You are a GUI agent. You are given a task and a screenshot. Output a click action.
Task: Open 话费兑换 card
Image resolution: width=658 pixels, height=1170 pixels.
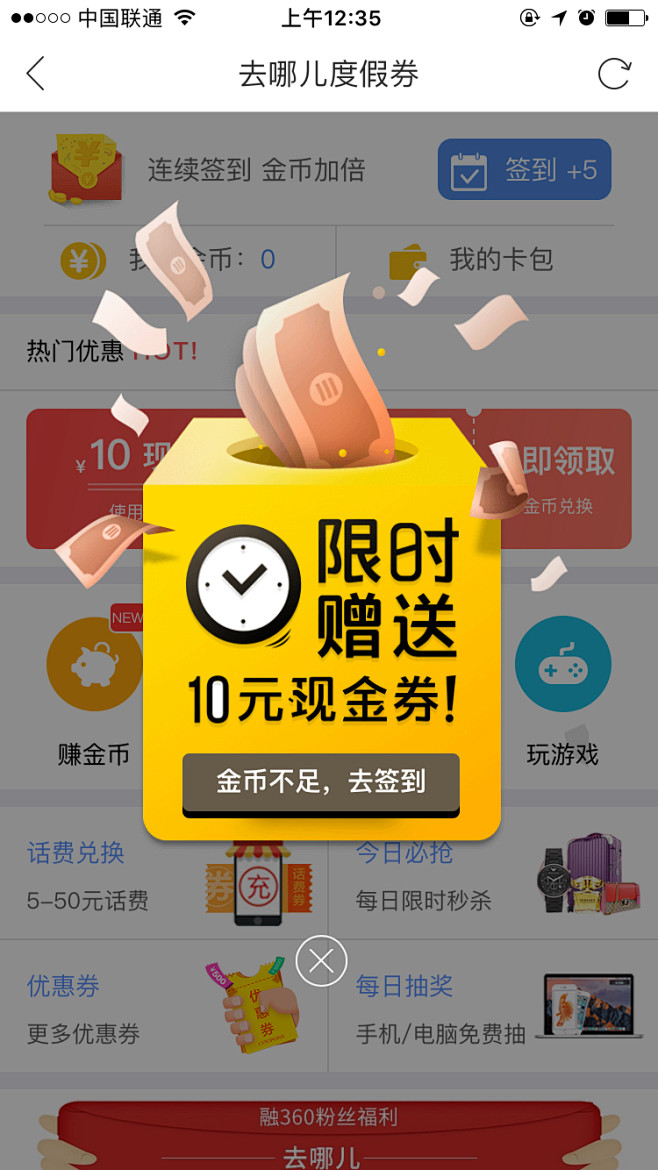(165, 873)
